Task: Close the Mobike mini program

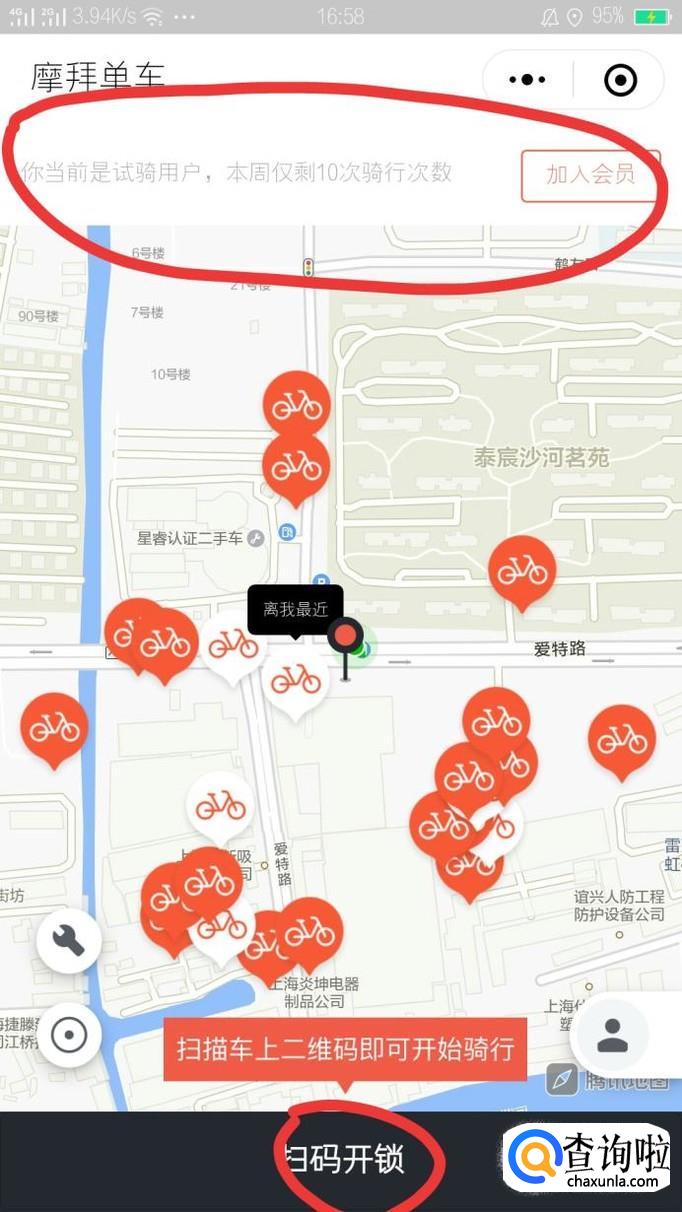Action: point(620,80)
